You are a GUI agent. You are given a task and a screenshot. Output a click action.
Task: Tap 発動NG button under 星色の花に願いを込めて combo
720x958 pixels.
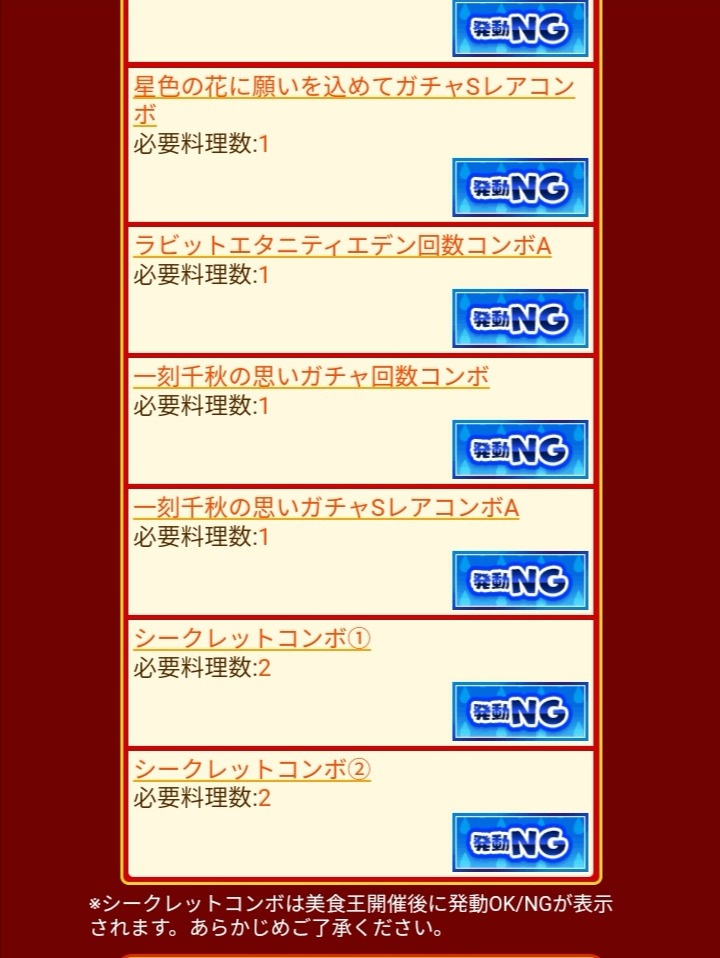tap(520, 188)
